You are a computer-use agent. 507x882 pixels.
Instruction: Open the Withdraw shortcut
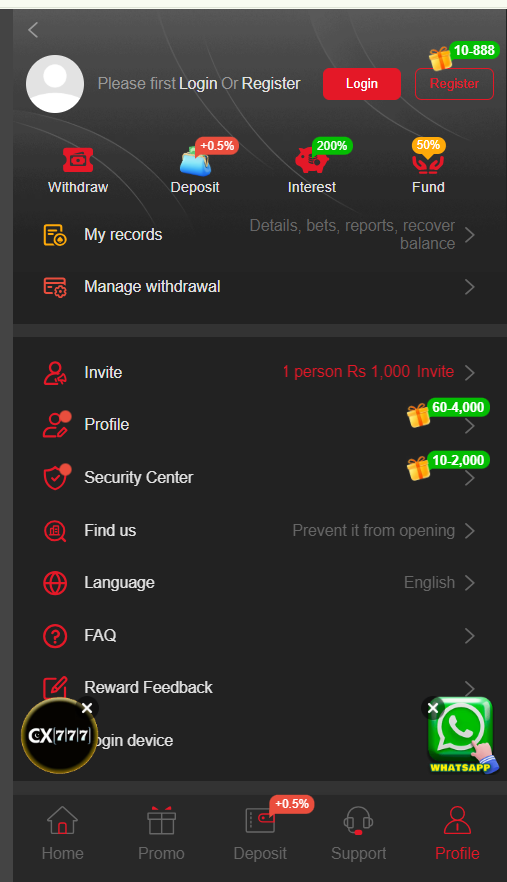(x=78, y=171)
